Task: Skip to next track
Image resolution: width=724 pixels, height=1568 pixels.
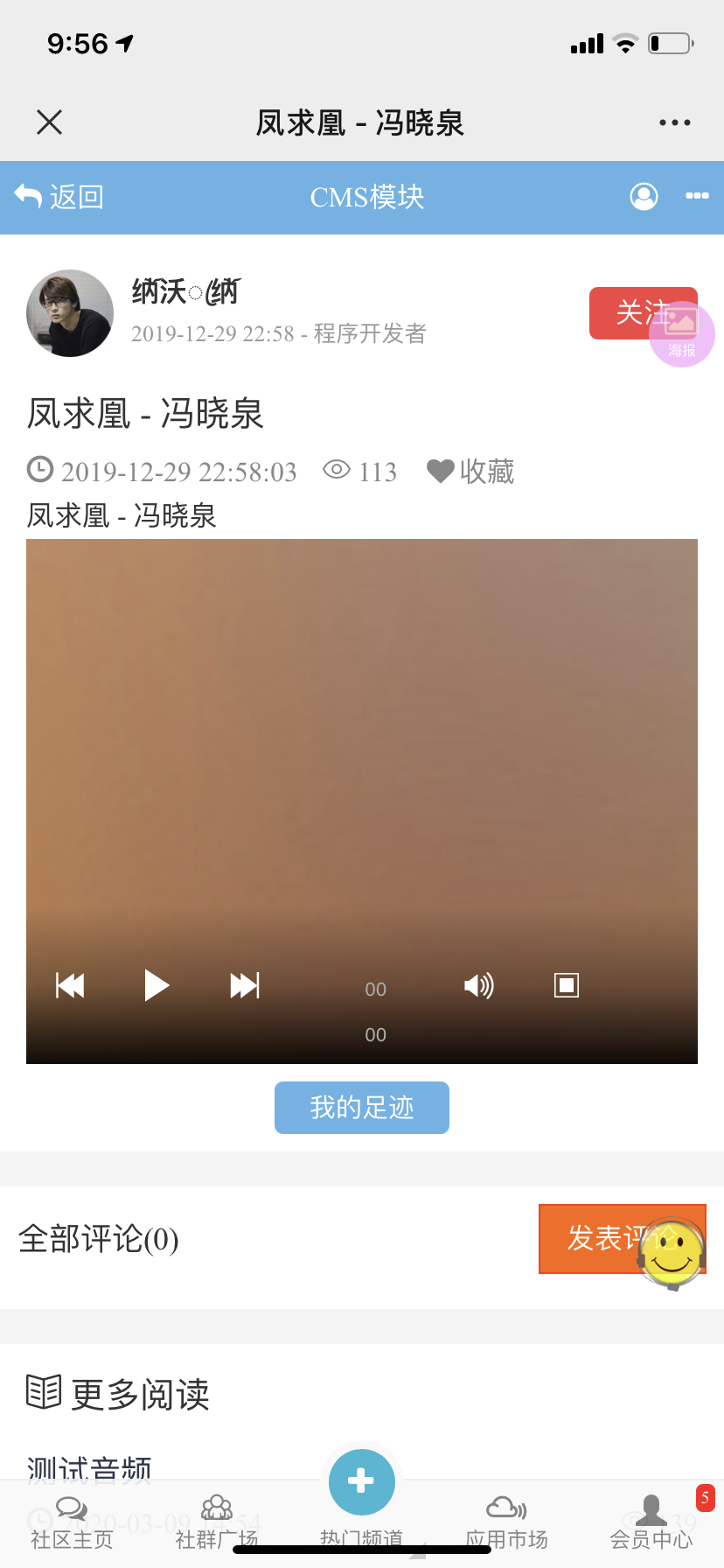Action: tap(245, 985)
